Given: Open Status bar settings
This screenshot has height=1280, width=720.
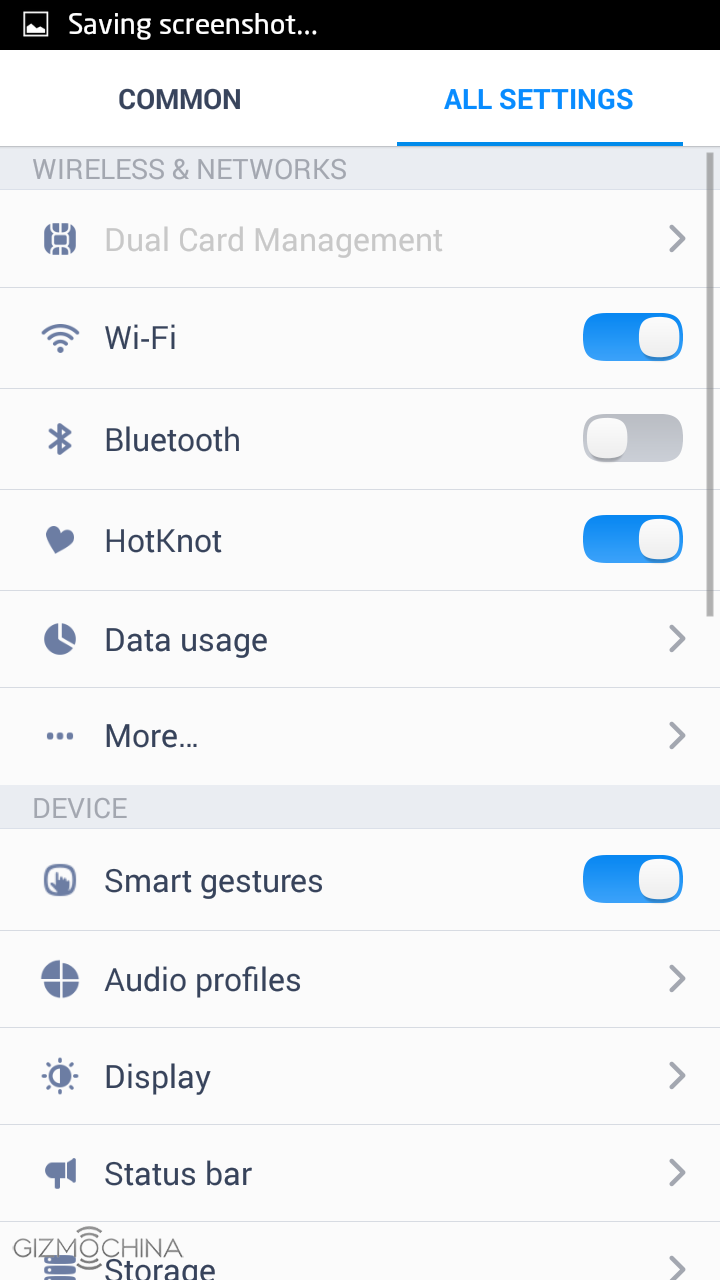Looking at the screenshot, I should click(178, 1174).
